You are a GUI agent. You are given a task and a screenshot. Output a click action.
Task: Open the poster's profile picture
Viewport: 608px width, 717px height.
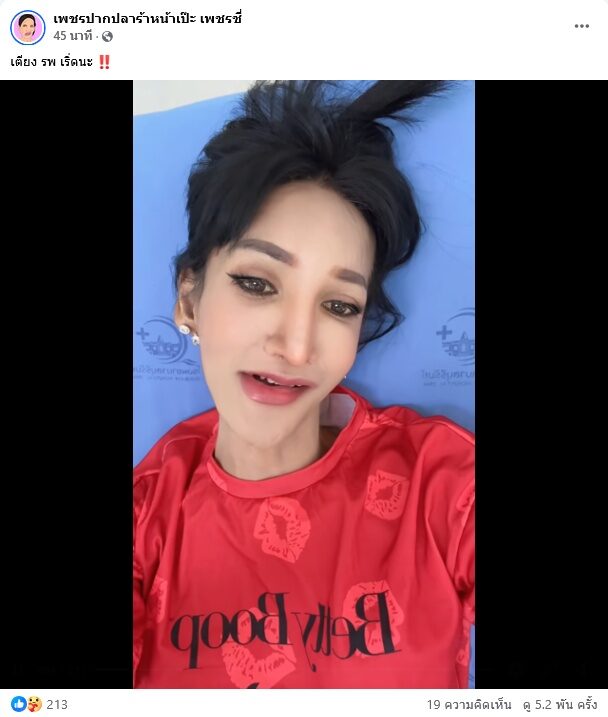point(27,27)
